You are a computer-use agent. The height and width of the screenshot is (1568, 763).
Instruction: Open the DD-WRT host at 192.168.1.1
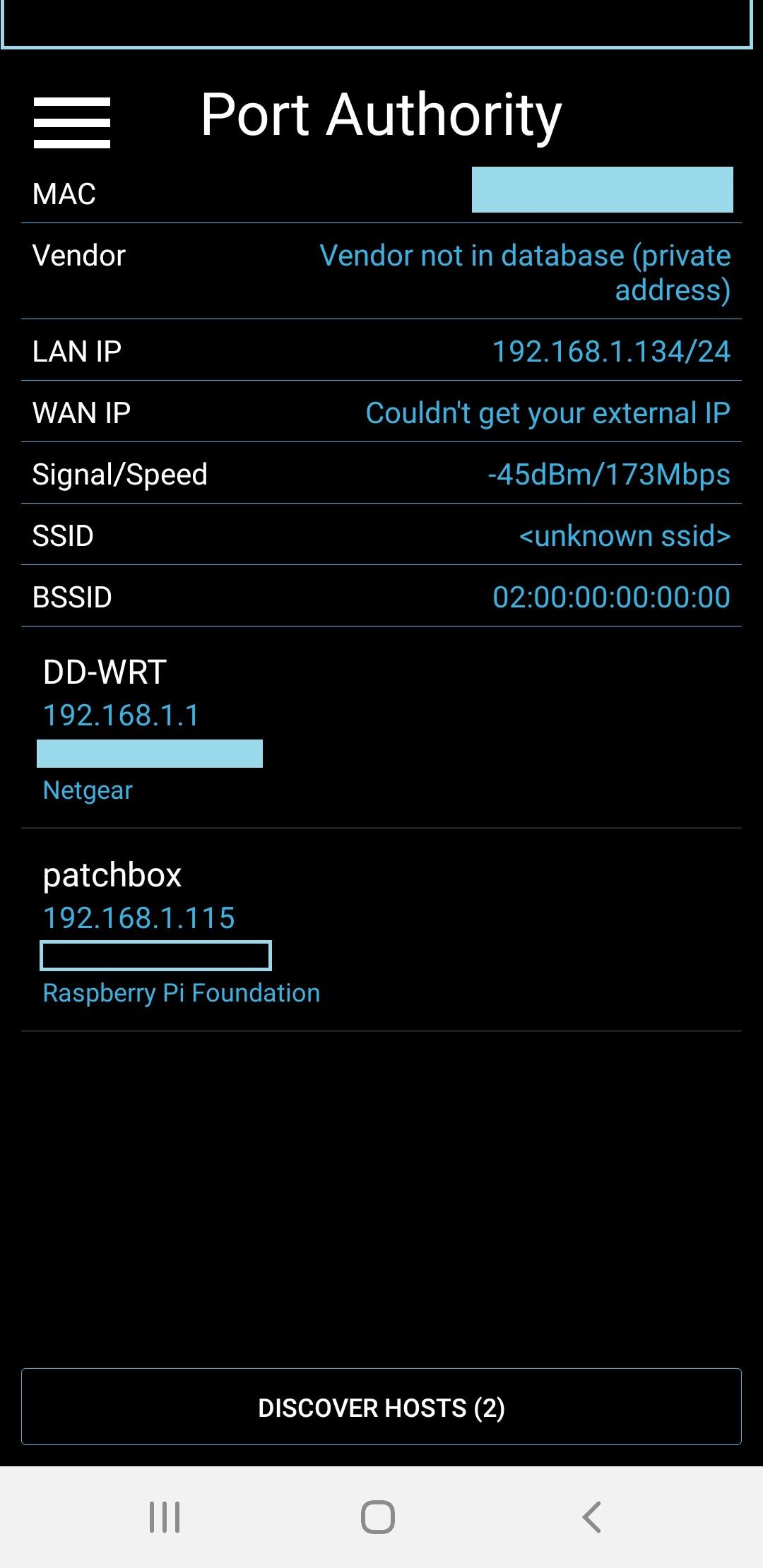[x=381, y=729]
